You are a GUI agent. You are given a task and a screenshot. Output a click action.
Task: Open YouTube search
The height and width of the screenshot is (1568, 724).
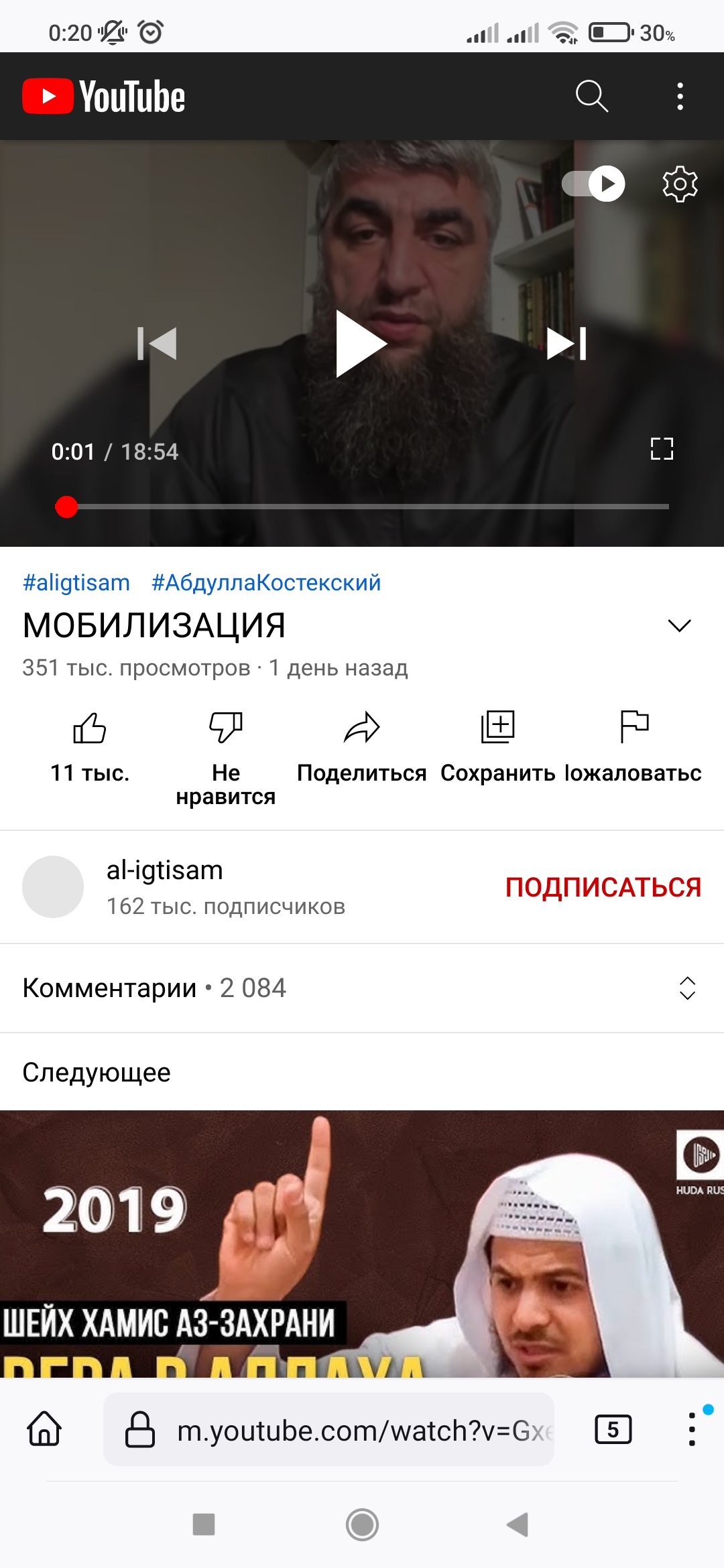(x=592, y=96)
